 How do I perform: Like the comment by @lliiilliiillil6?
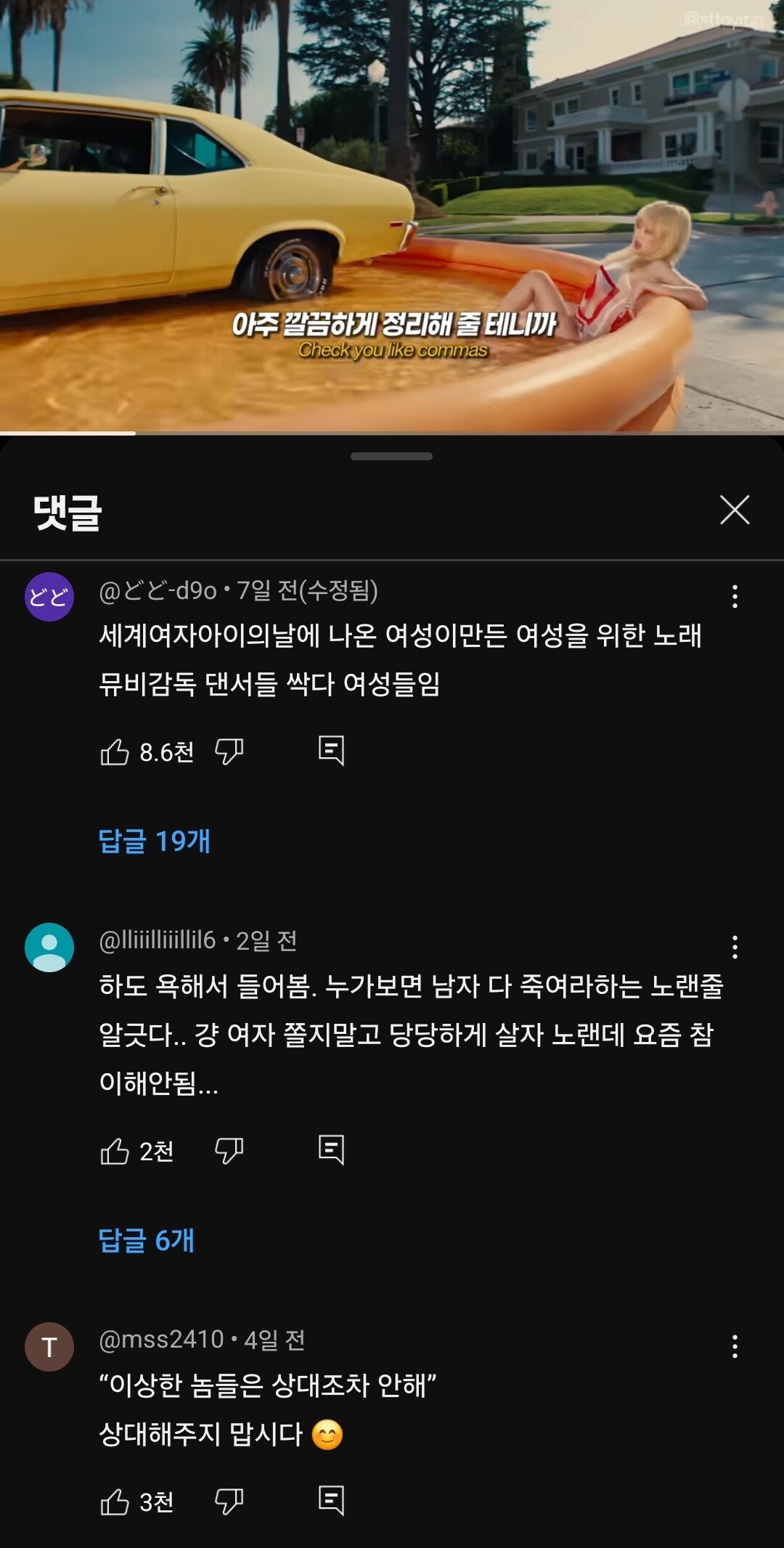(115, 1152)
